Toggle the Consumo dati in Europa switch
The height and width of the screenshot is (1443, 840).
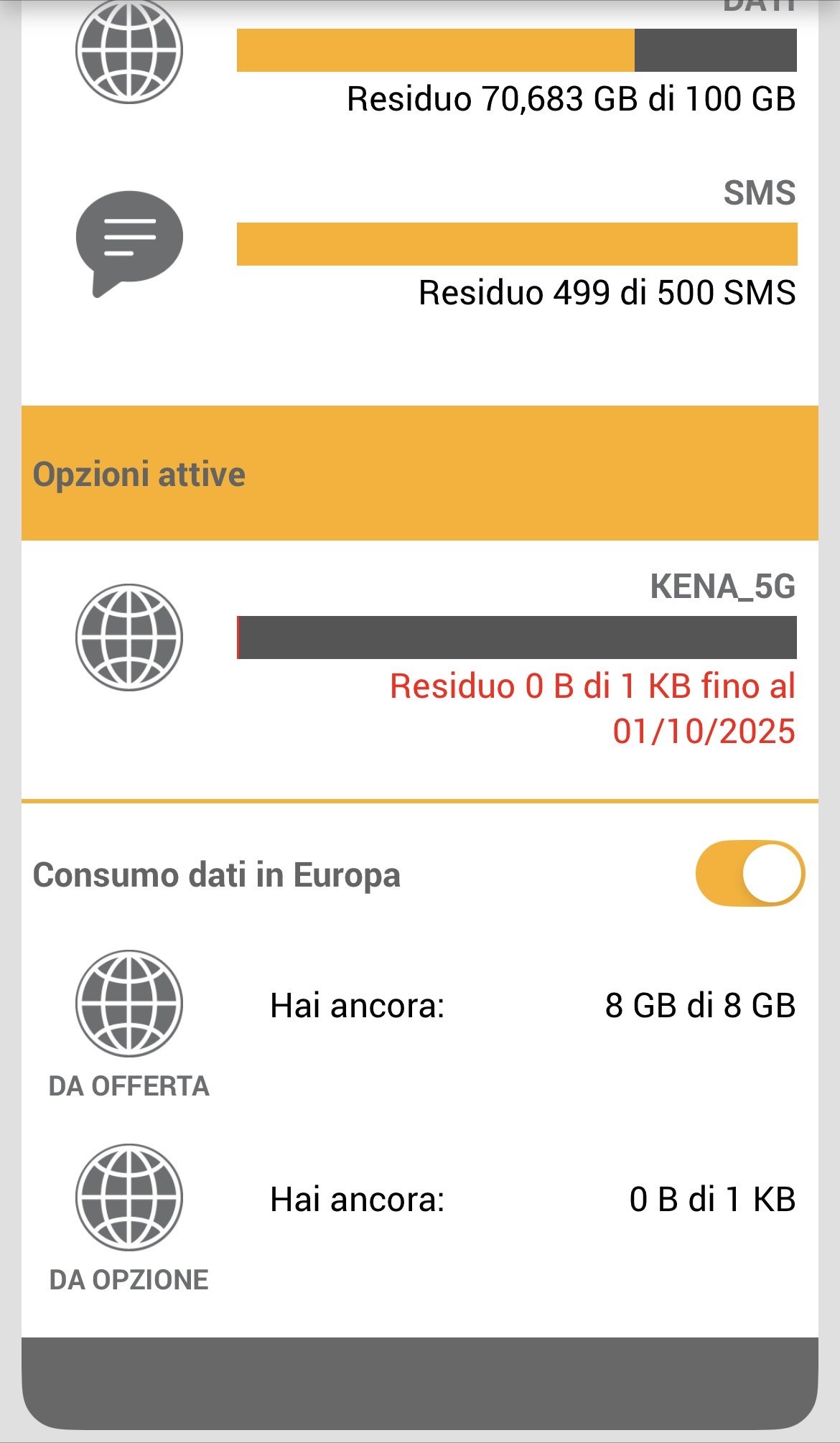click(x=750, y=874)
